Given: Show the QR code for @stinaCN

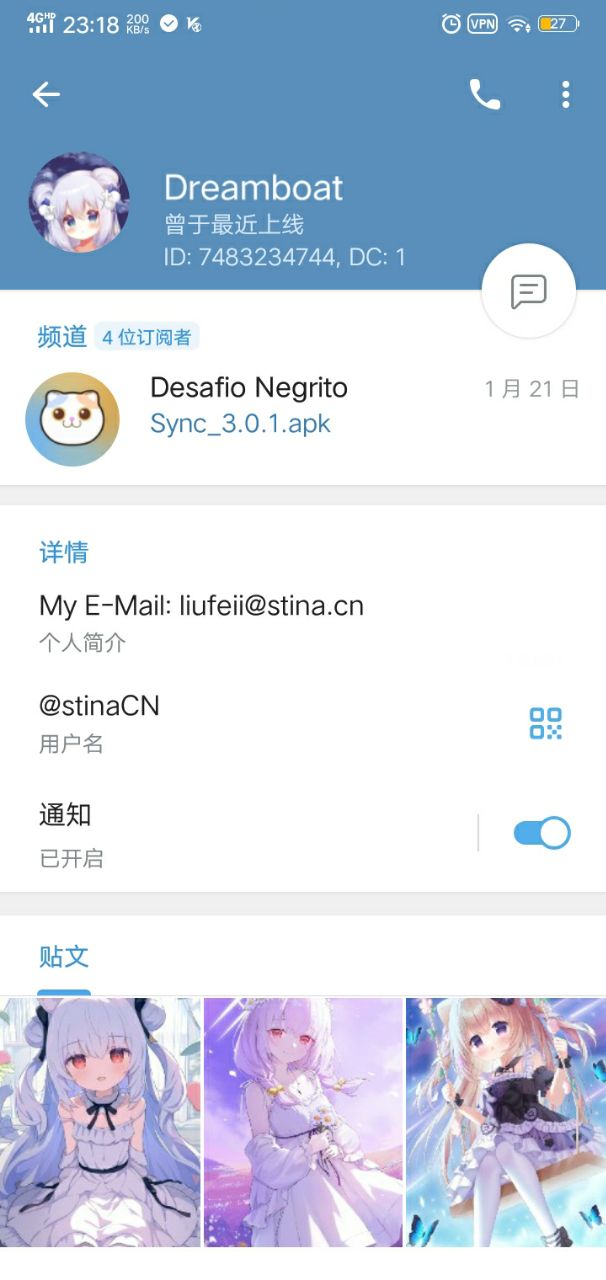Looking at the screenshot, I should (545, 723).
